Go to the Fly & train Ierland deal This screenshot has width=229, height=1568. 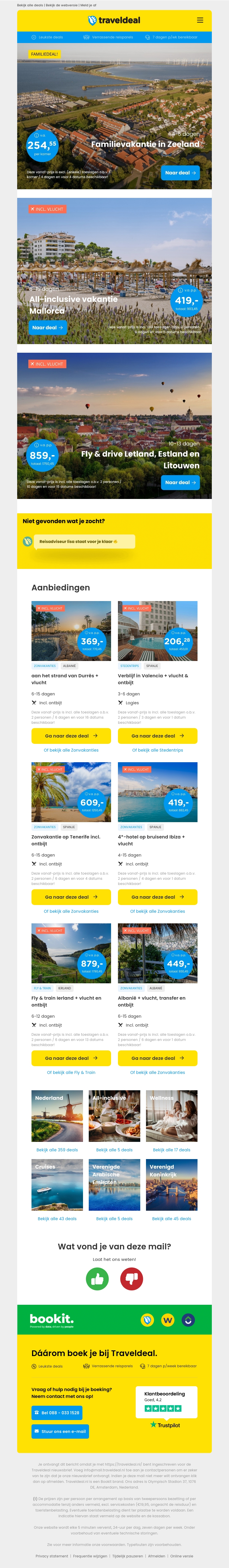(71, 1058)
